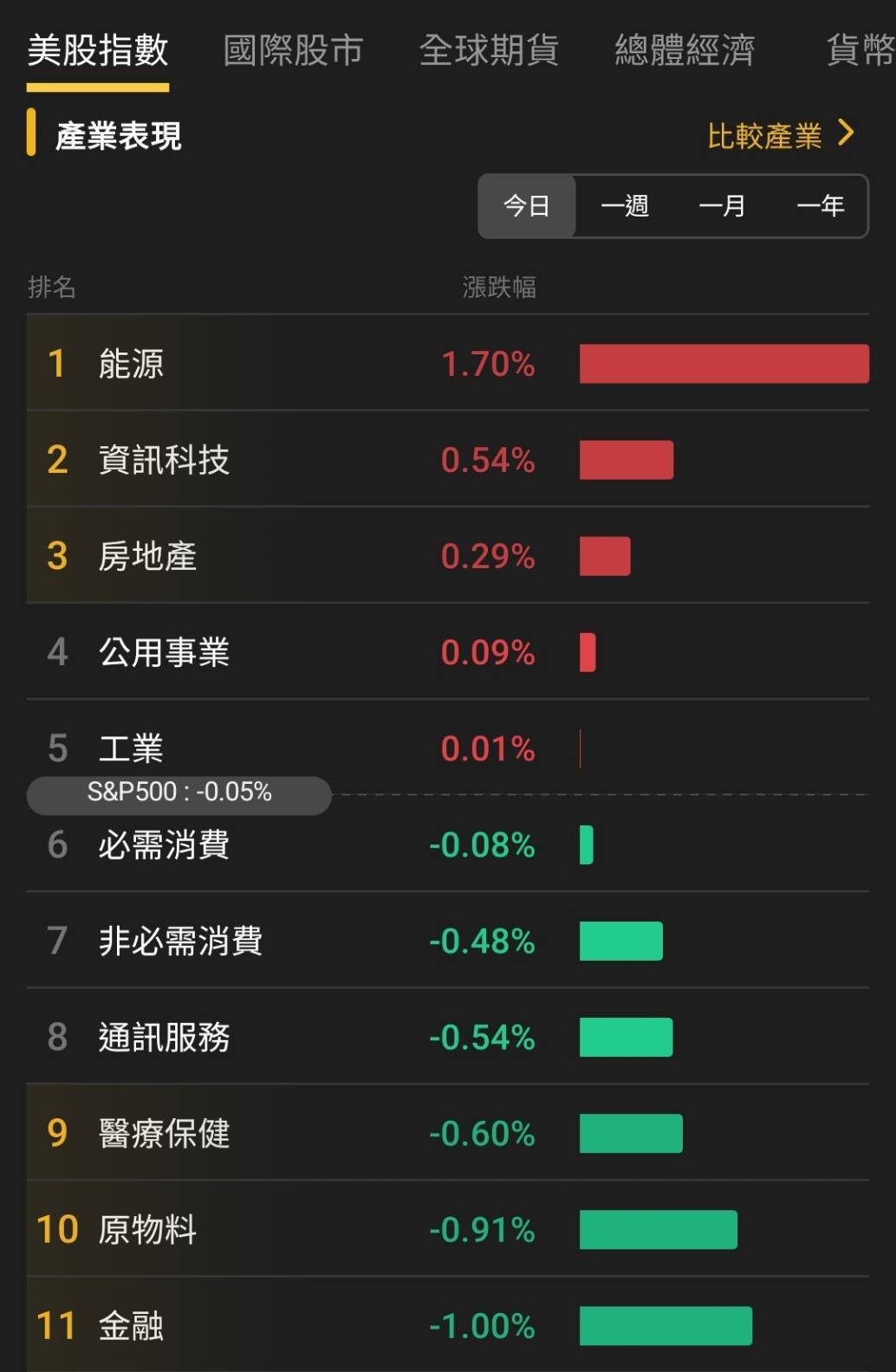This screenshot has height=1372, width=896.
Task: Choose the 一月 period option
Action: pos(724,205)
